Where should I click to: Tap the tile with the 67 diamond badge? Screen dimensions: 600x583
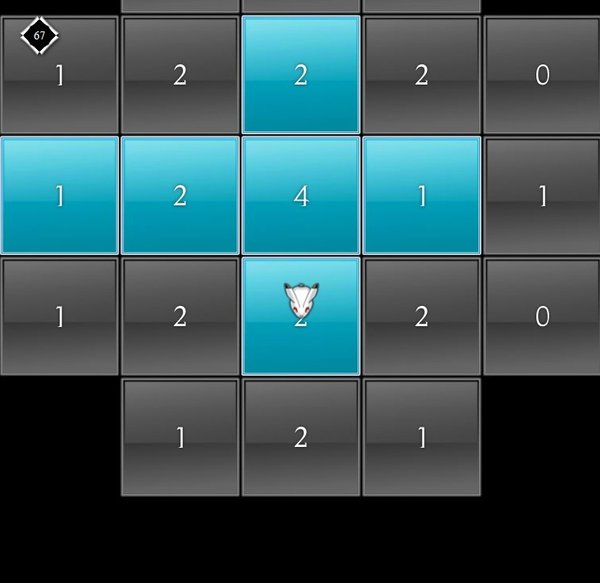pos(59,75)
